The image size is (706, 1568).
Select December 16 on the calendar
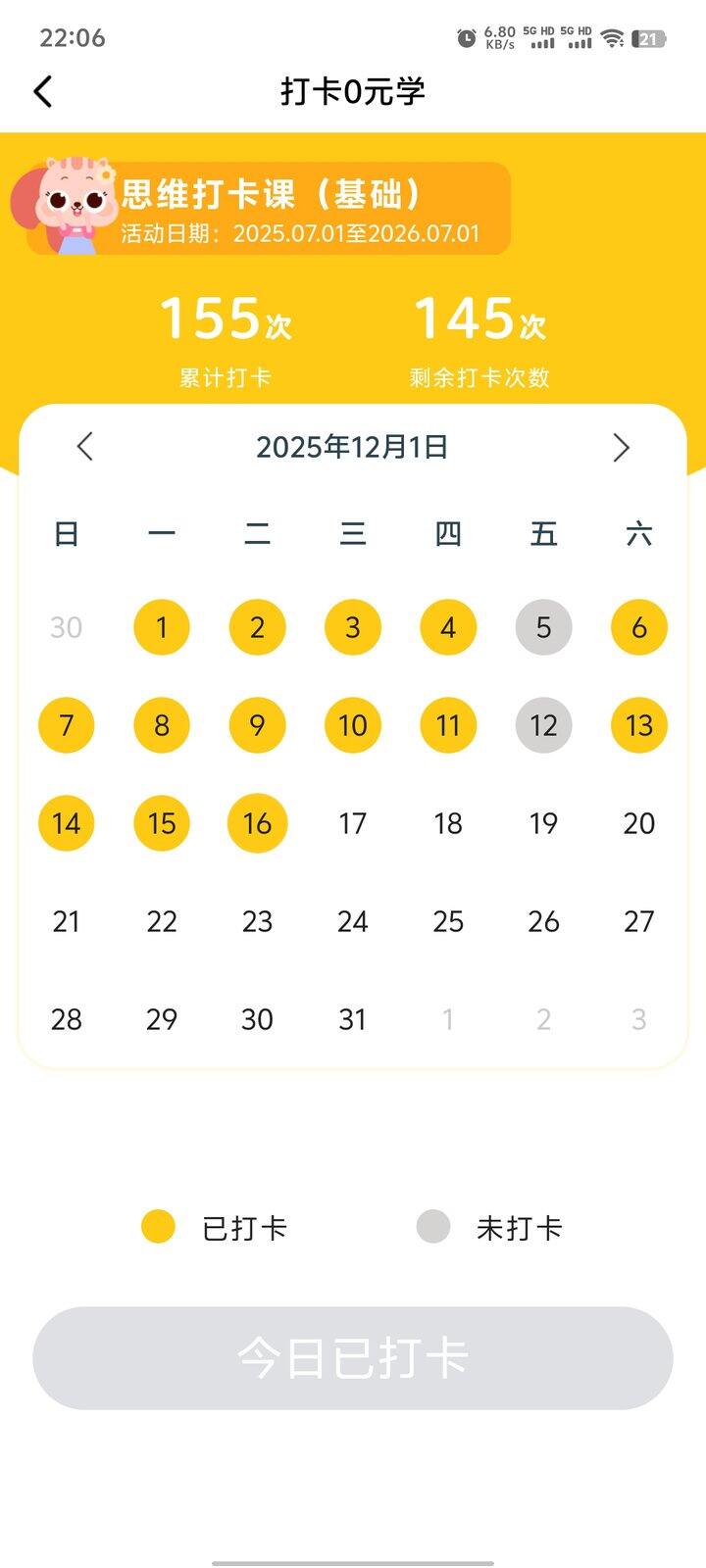click(x=257, y=823)
